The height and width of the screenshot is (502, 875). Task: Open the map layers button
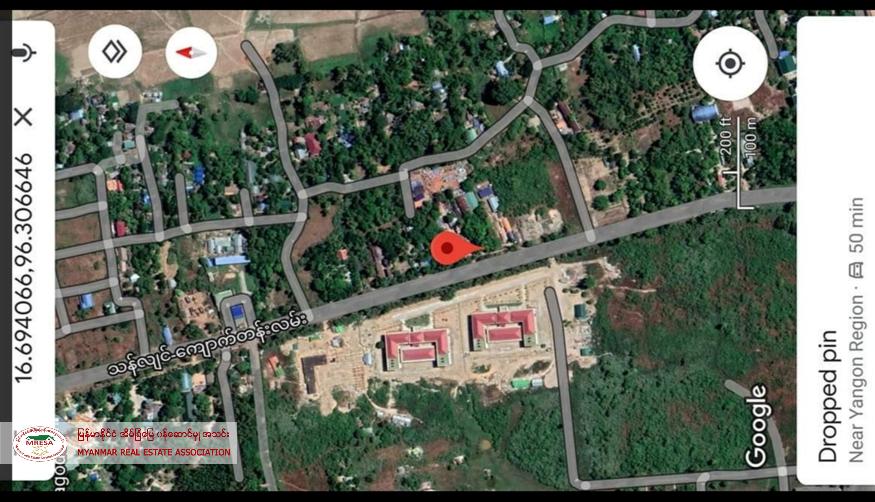tap(115, 52)
